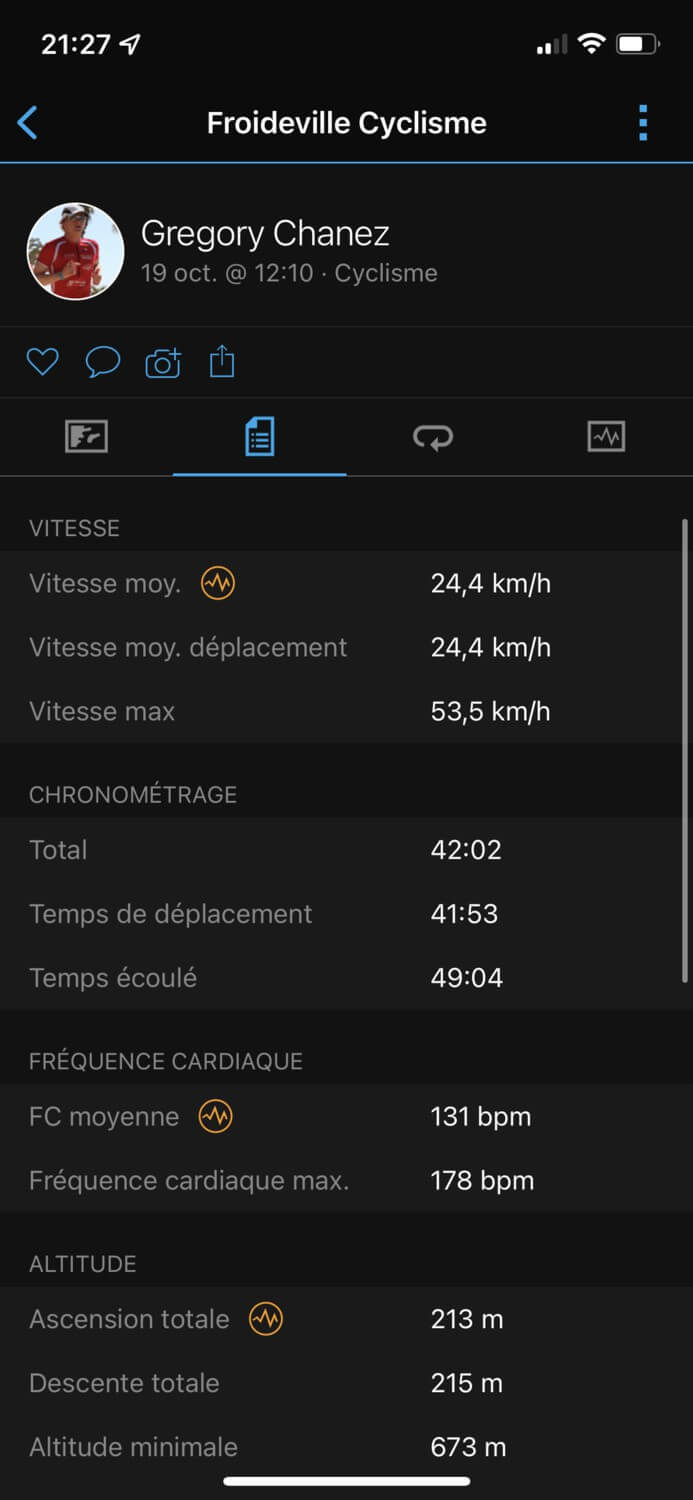Select the stats details tab
The width and height of the screenshot is (693, 1500).
(259, 437)
